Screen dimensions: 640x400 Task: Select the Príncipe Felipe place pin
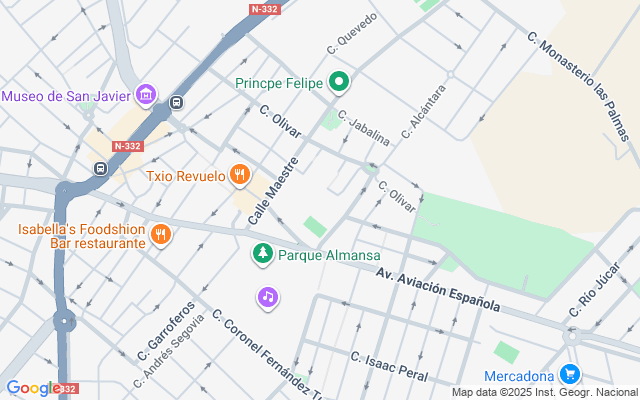339,82
